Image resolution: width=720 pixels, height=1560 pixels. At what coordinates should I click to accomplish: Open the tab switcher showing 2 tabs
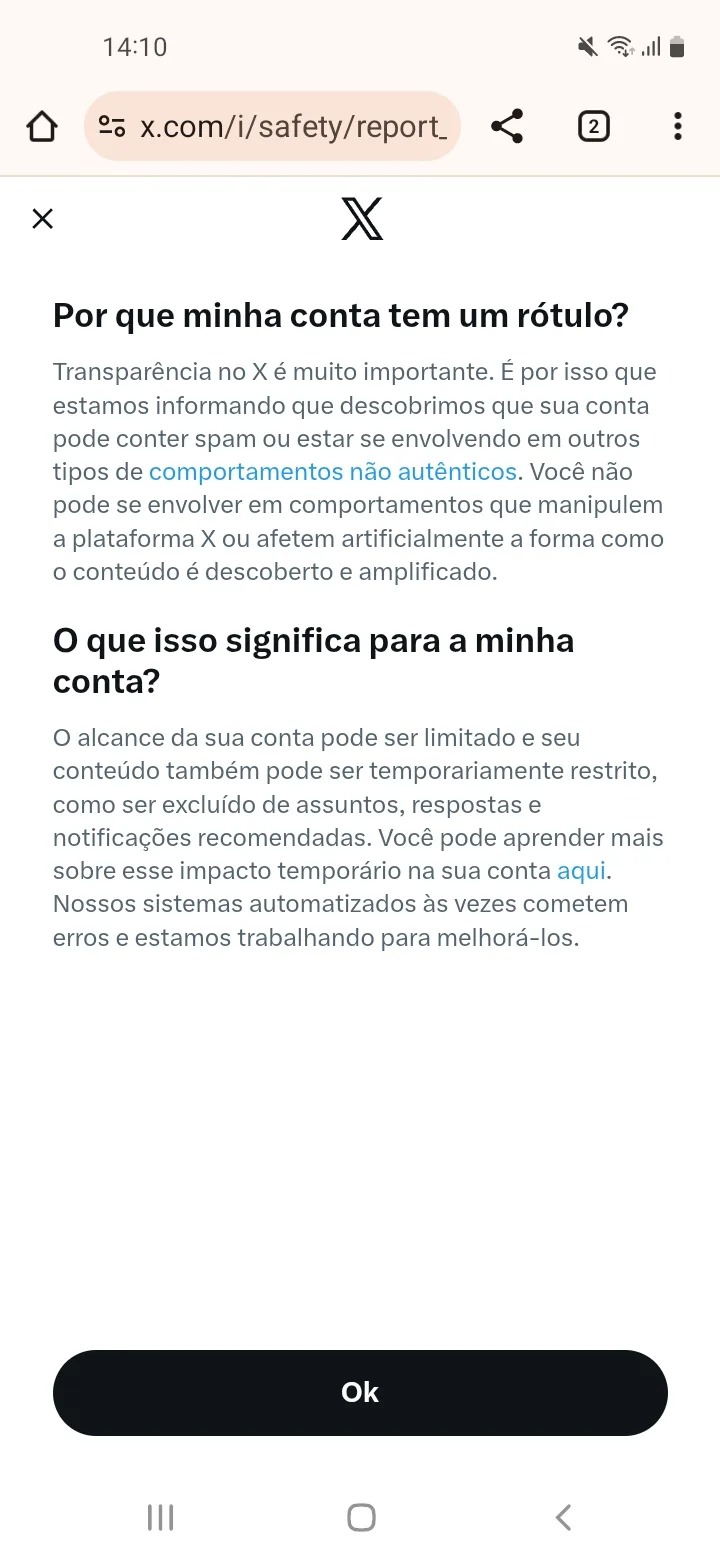pyautogui.click(x=593, y=127)
